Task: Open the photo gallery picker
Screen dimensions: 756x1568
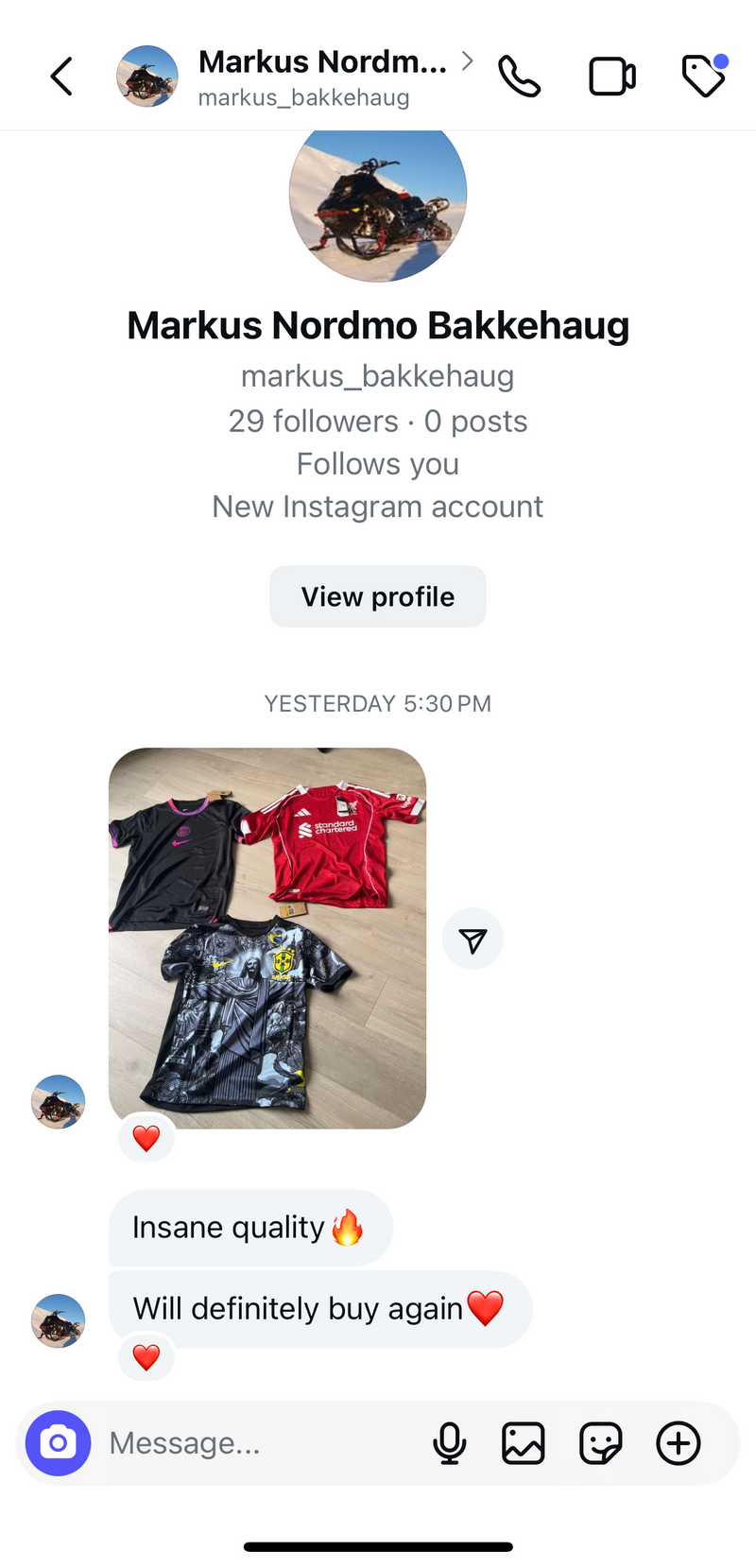Action: pyautogui.click(x=524, y=1443)
